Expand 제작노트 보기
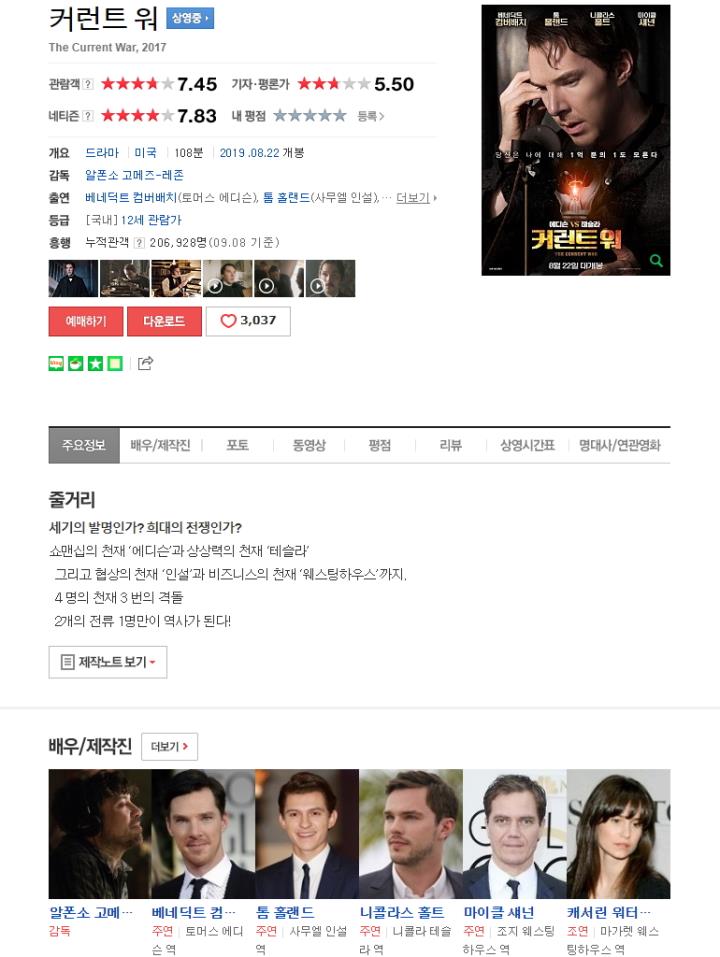Screen dimensions: 720x957 pyautogui.click(x=108, y=662)
